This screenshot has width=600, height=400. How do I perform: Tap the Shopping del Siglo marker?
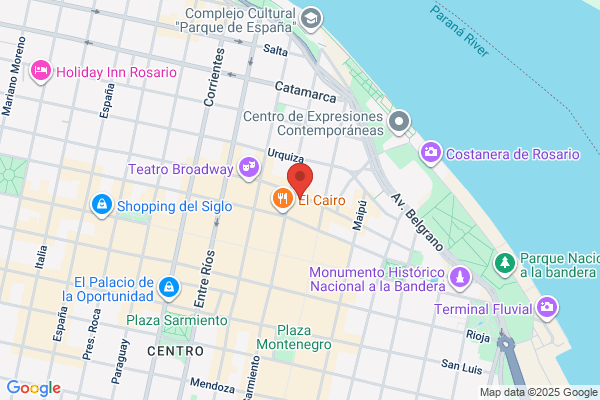click(x=102, y=205)
